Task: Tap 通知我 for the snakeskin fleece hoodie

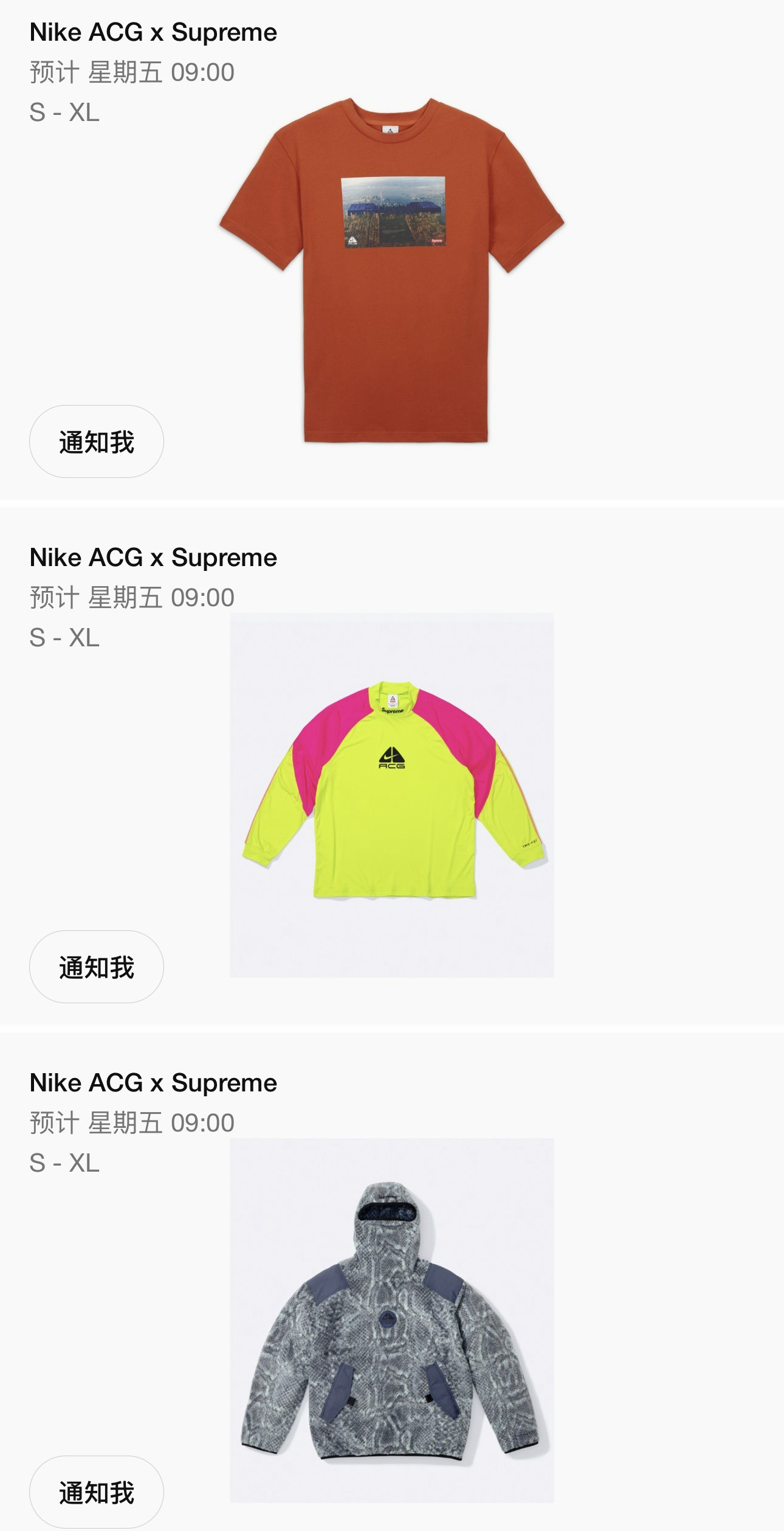Action: click(96, 1492)
